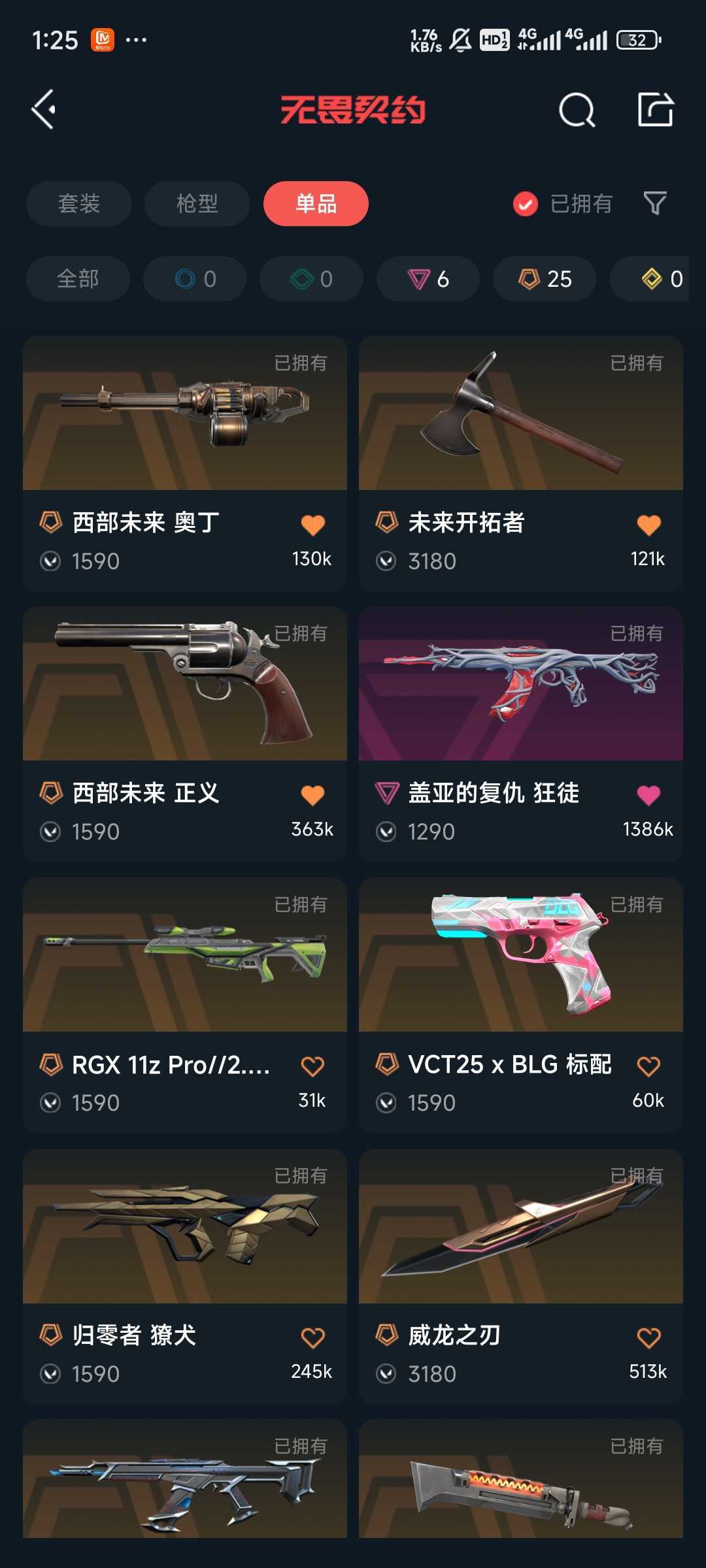Filter by the orange tier chip showing 25
This screenshot has height=1568, width=706.
coord(545,279)
